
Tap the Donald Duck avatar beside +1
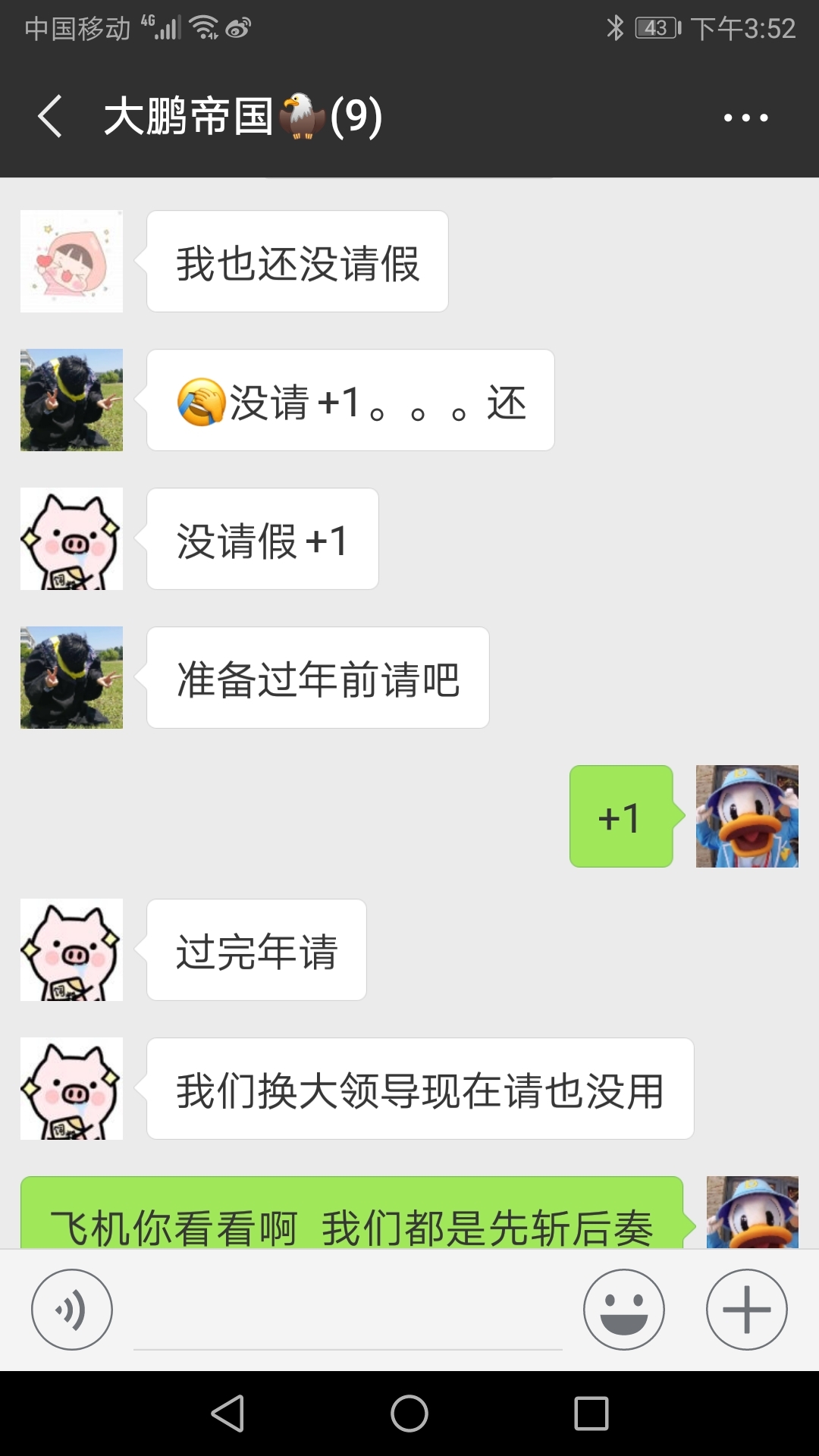(x=747, y=817)
